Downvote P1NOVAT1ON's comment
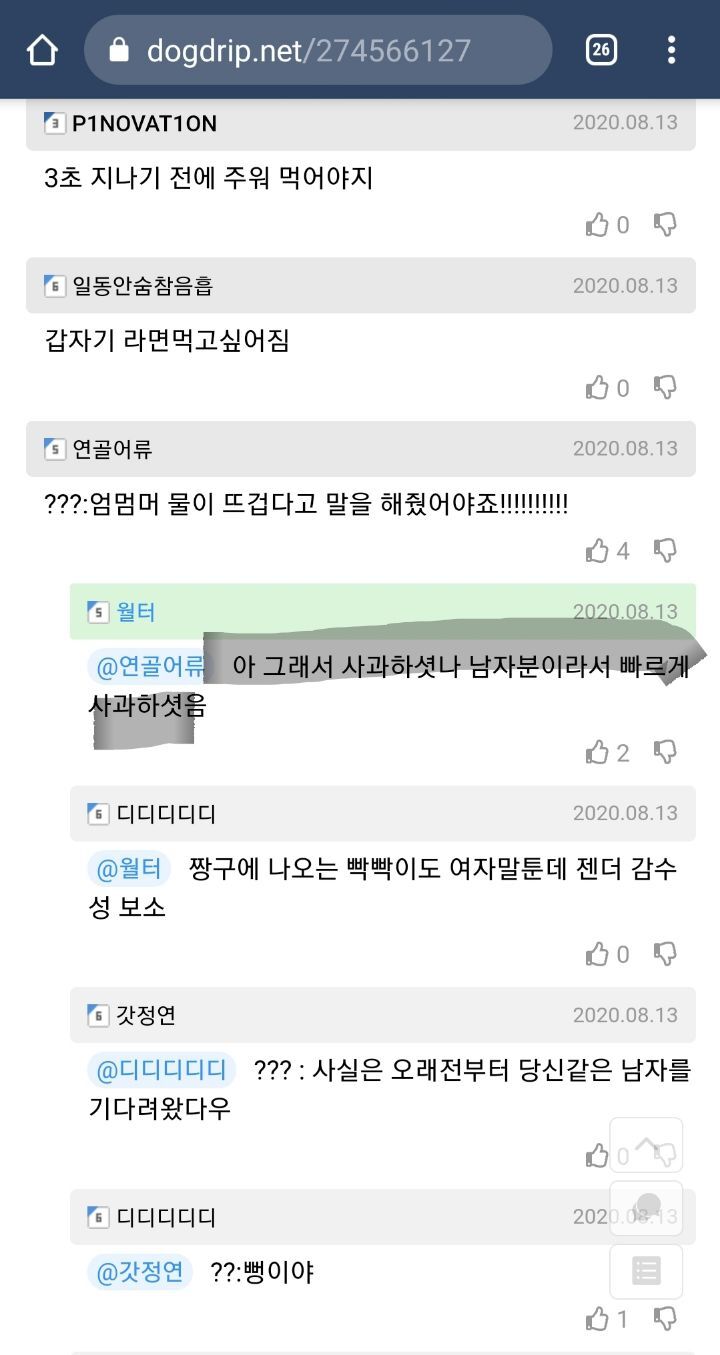Screen dimensions: 720x1355 [x=665, y=225]
